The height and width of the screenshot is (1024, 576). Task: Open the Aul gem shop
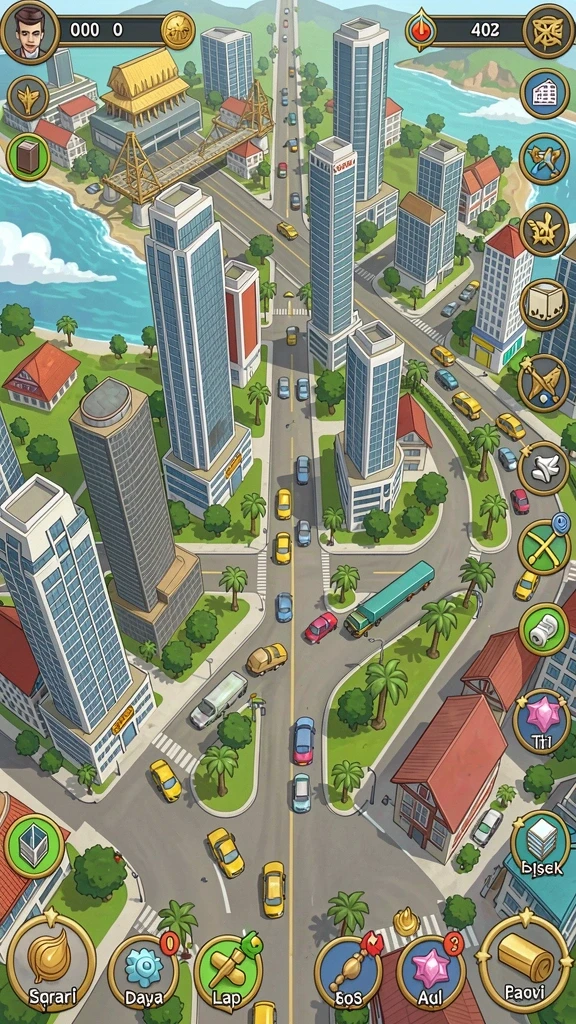[430, 971]
